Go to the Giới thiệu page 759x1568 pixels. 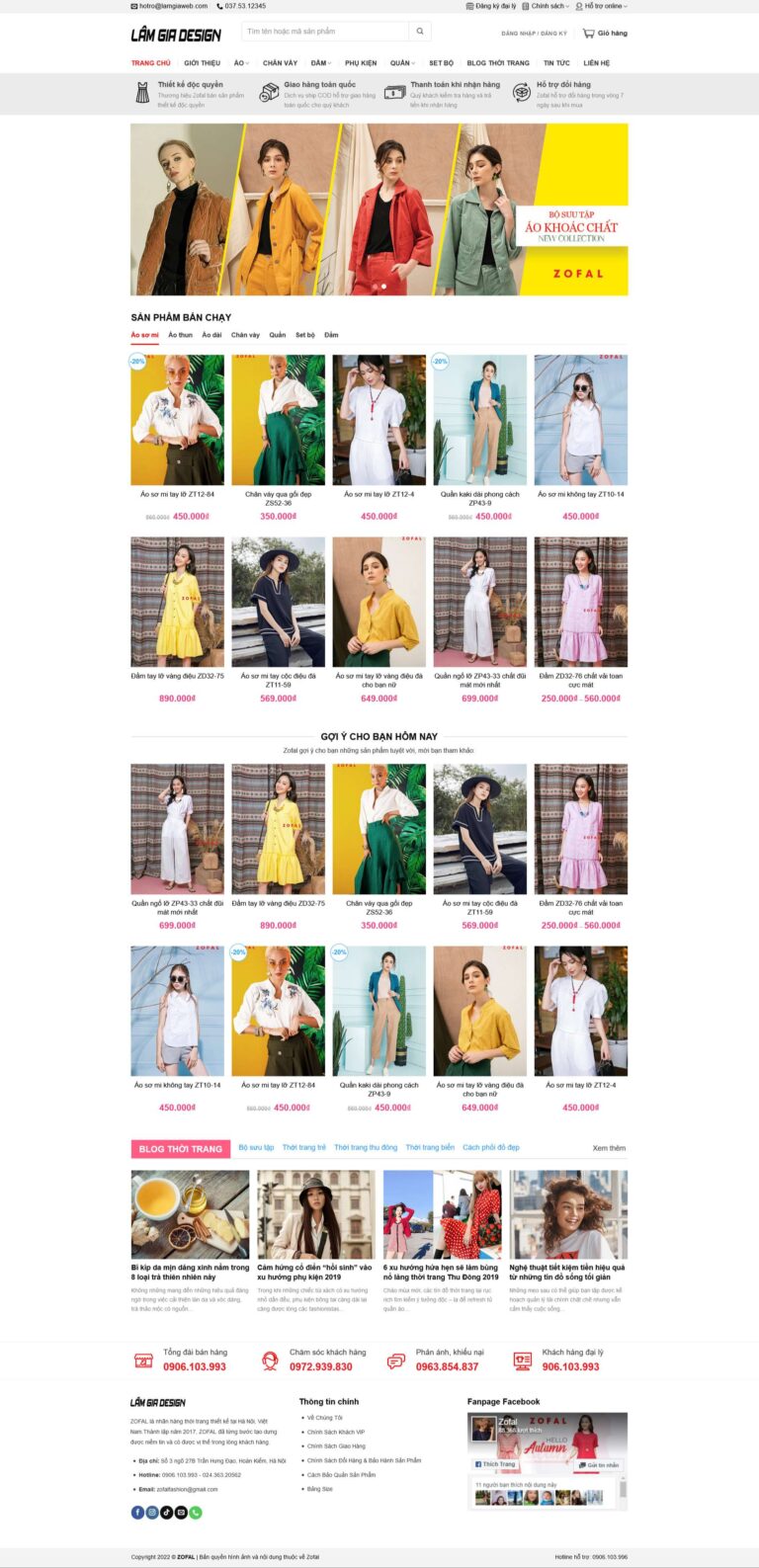point(203,63)
